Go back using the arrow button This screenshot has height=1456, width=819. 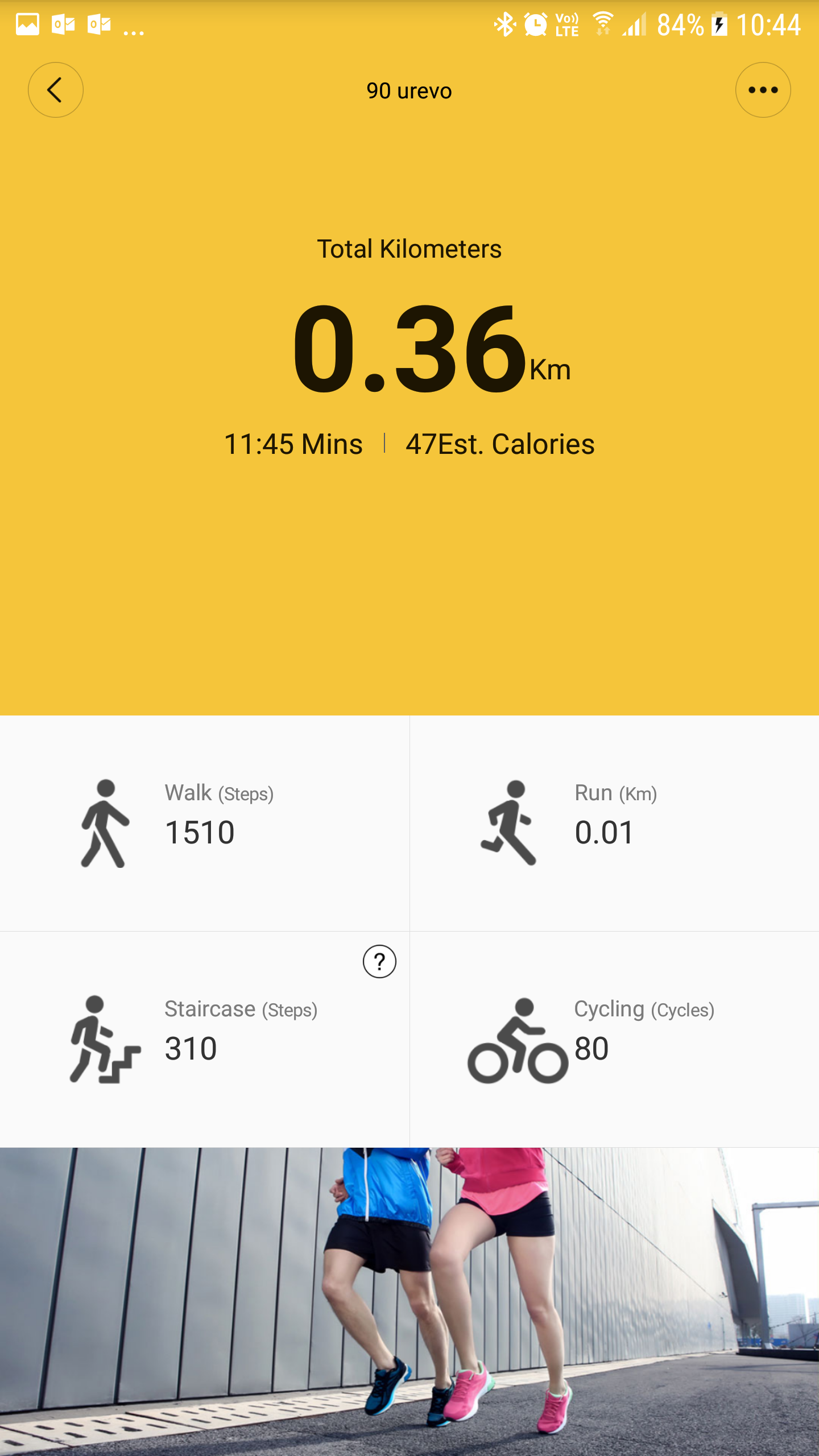56,90
